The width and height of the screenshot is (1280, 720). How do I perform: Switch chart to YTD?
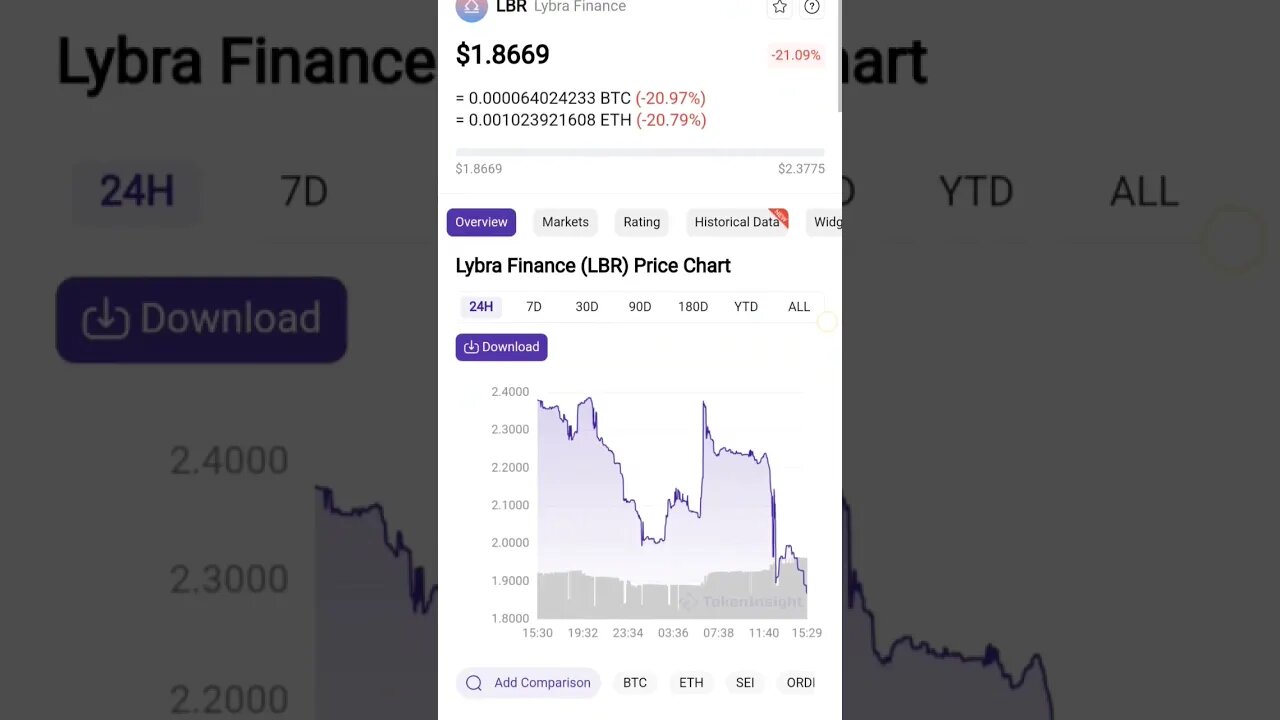click(x=746, y=307)
